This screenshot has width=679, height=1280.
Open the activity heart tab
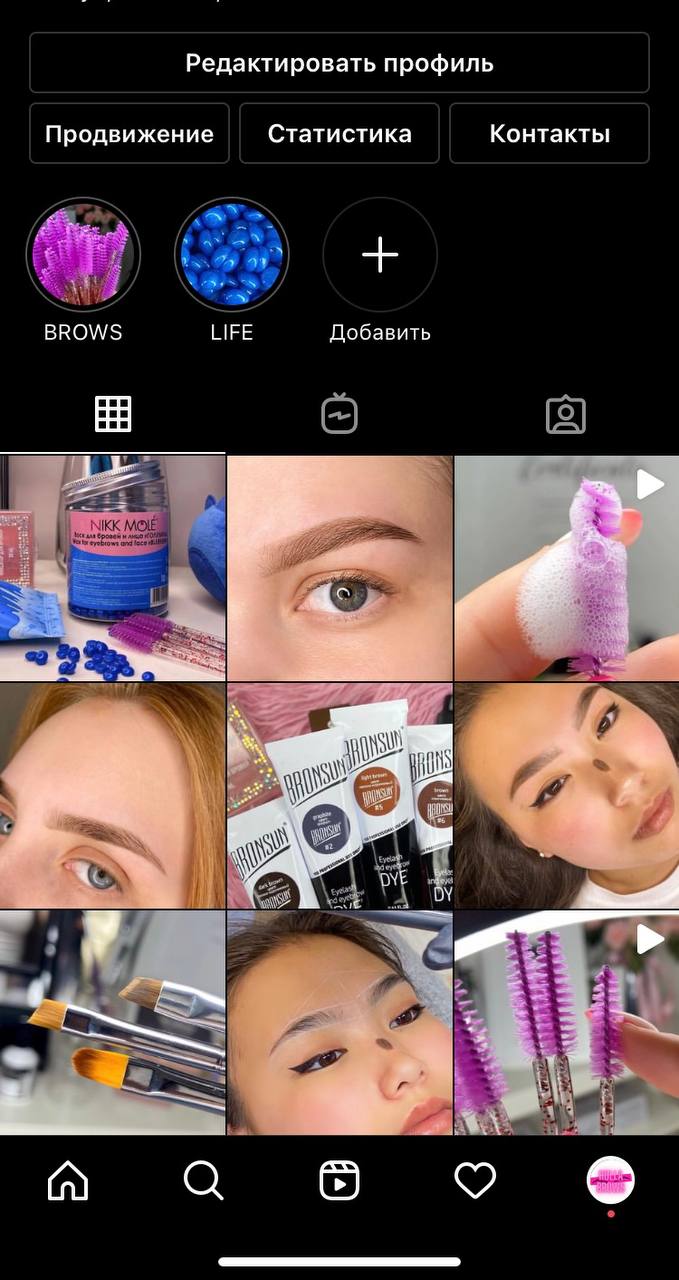(x=475, y=1182)
